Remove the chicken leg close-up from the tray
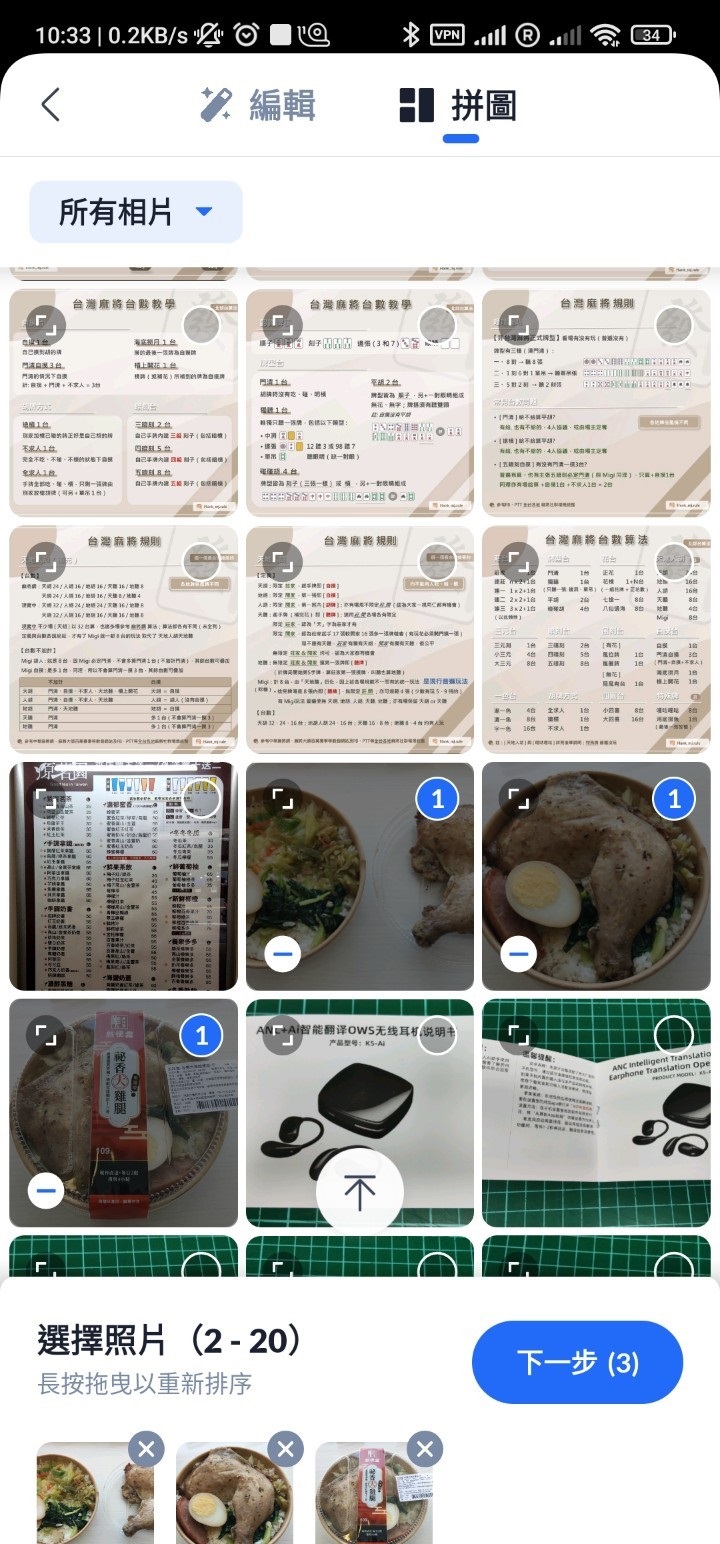720x1544 pixels. (x=285, y=1450)
